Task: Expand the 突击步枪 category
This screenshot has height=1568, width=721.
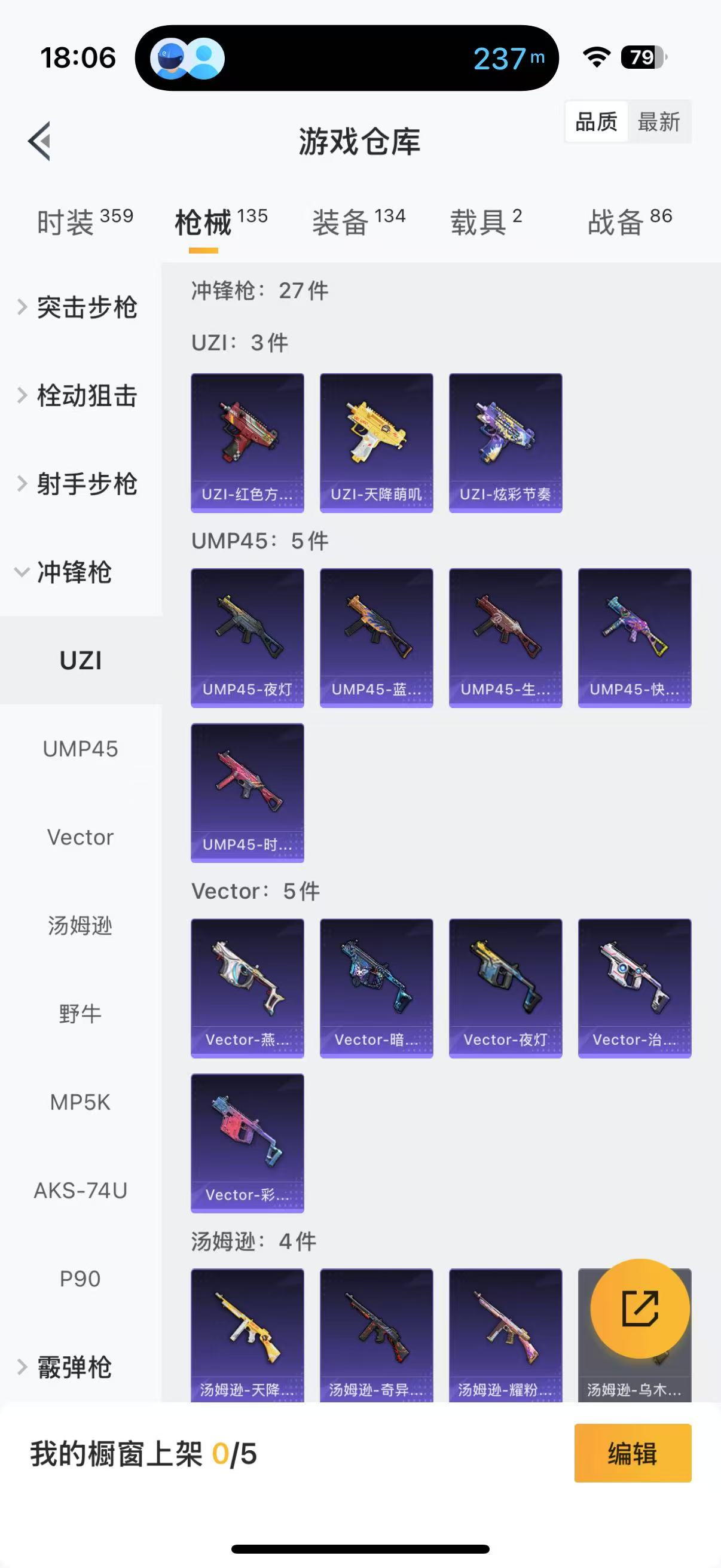Action: pyautogui.click(x=79, y=307)
